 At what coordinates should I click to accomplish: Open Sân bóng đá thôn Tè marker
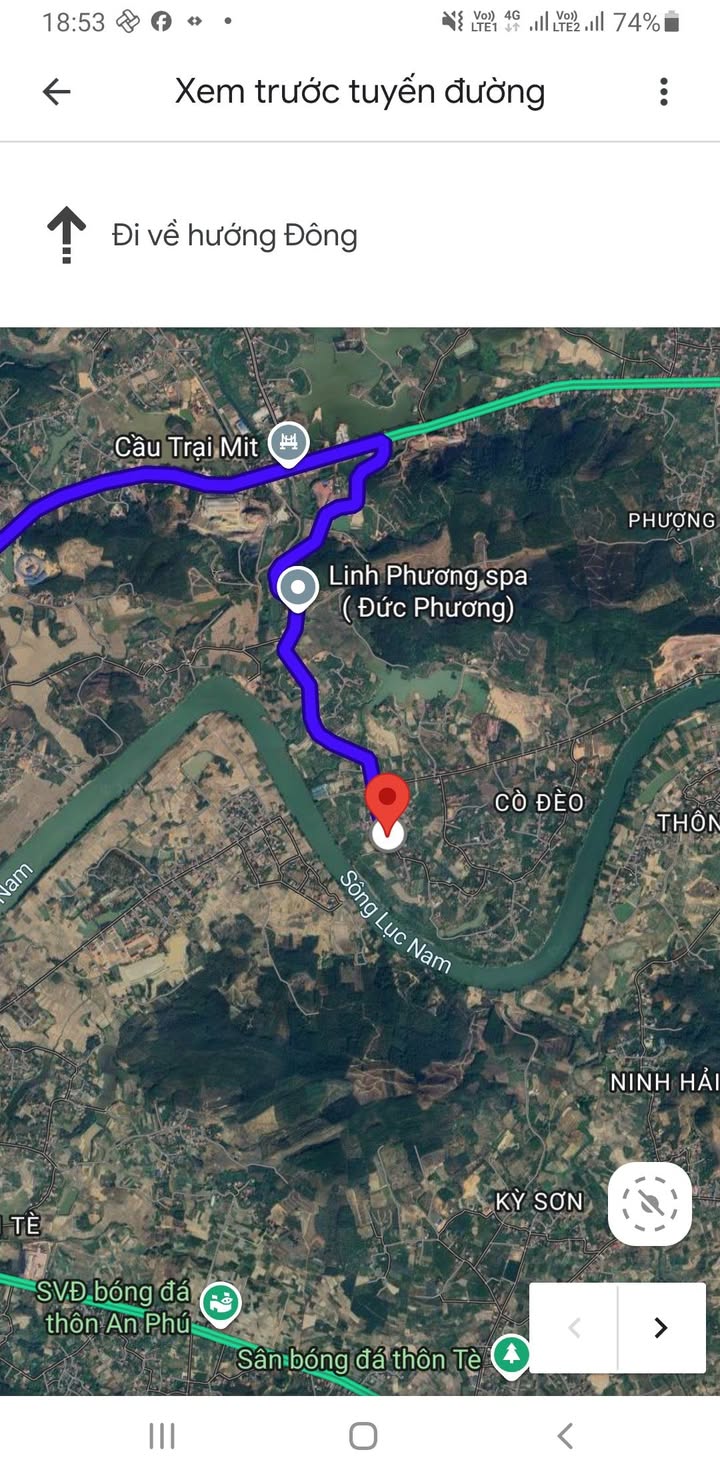pos(511,1356)
